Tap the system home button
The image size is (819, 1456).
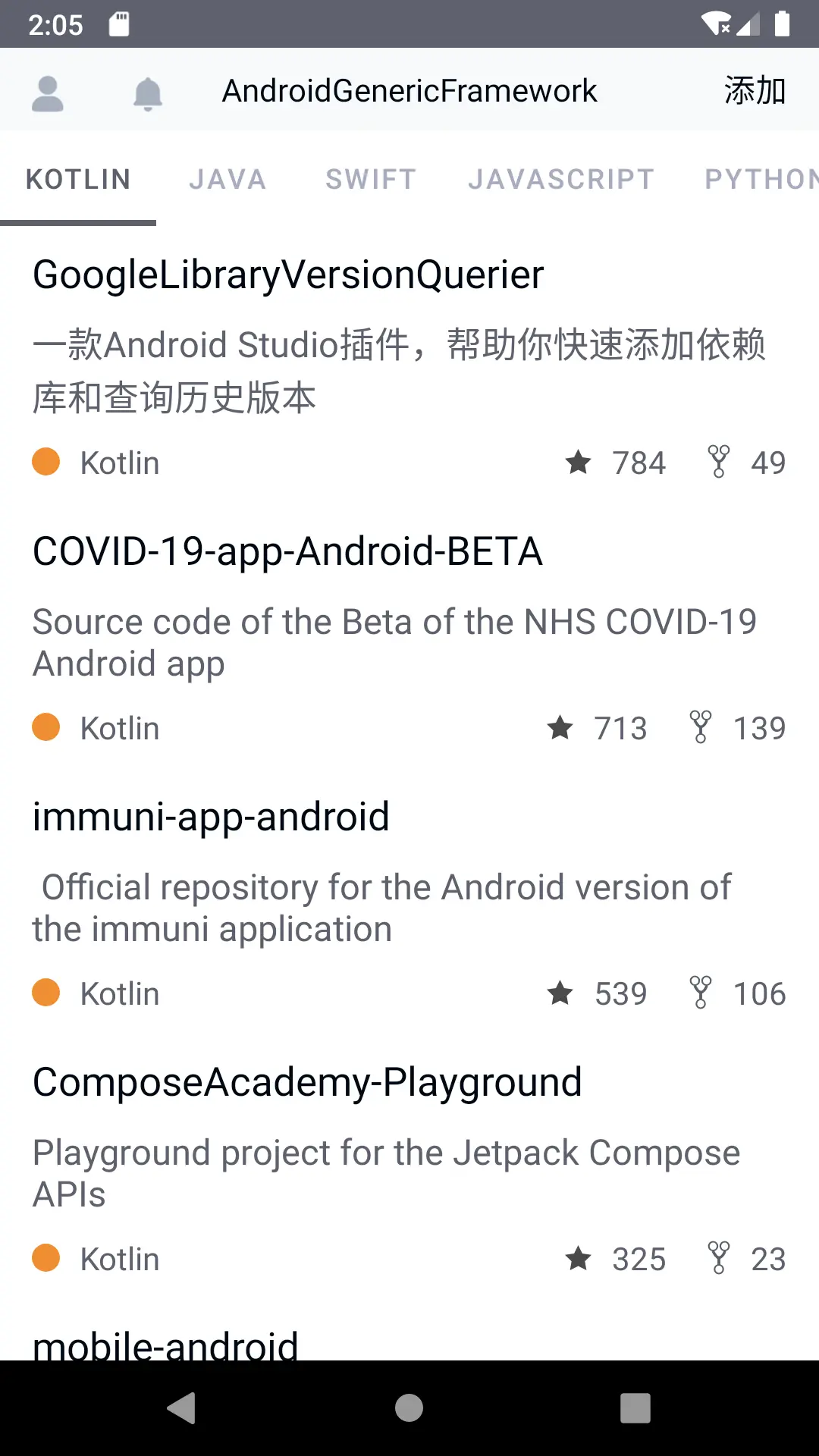tap(409, 1408)
